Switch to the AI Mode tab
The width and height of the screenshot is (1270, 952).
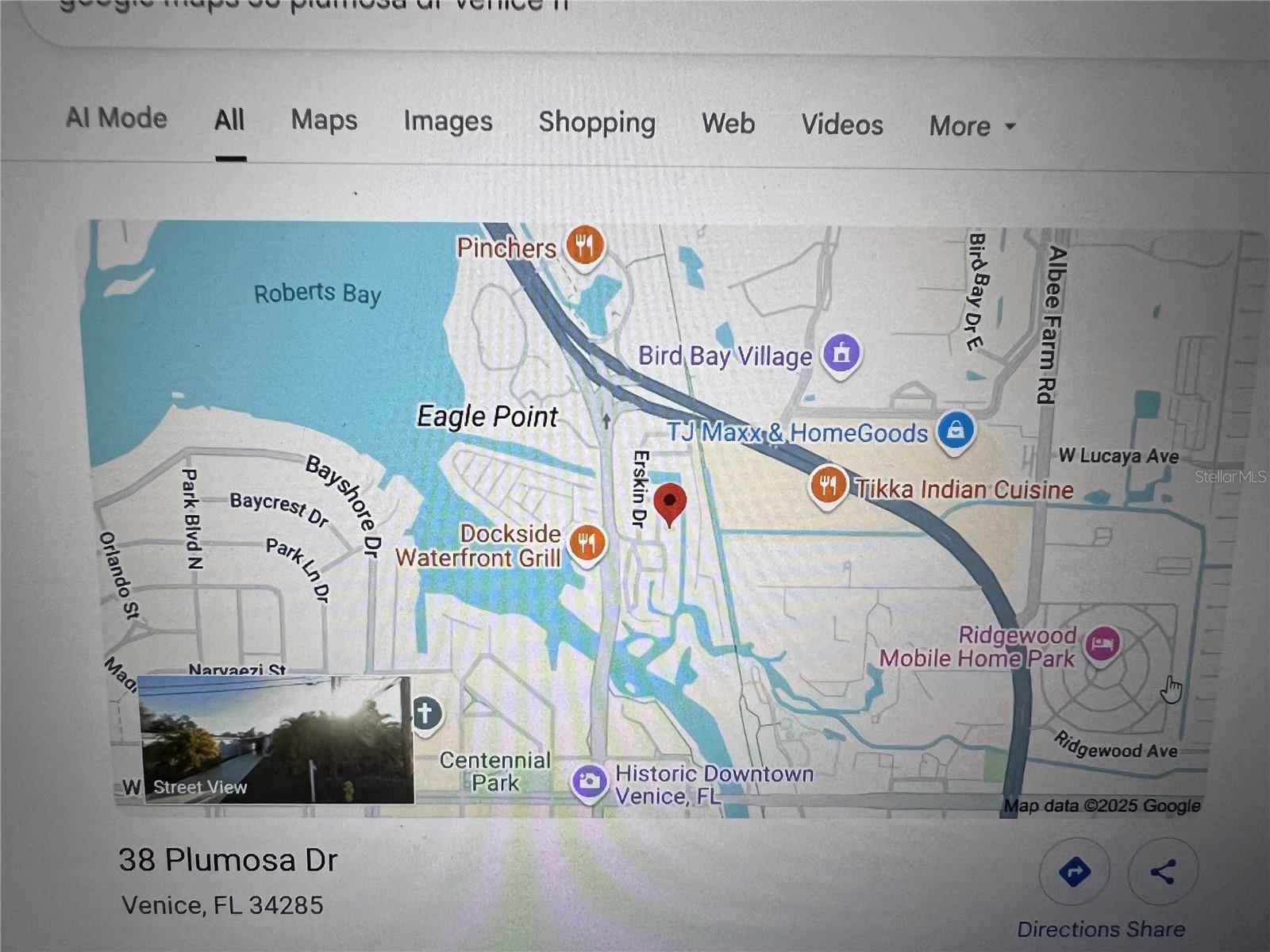point(116,118)
